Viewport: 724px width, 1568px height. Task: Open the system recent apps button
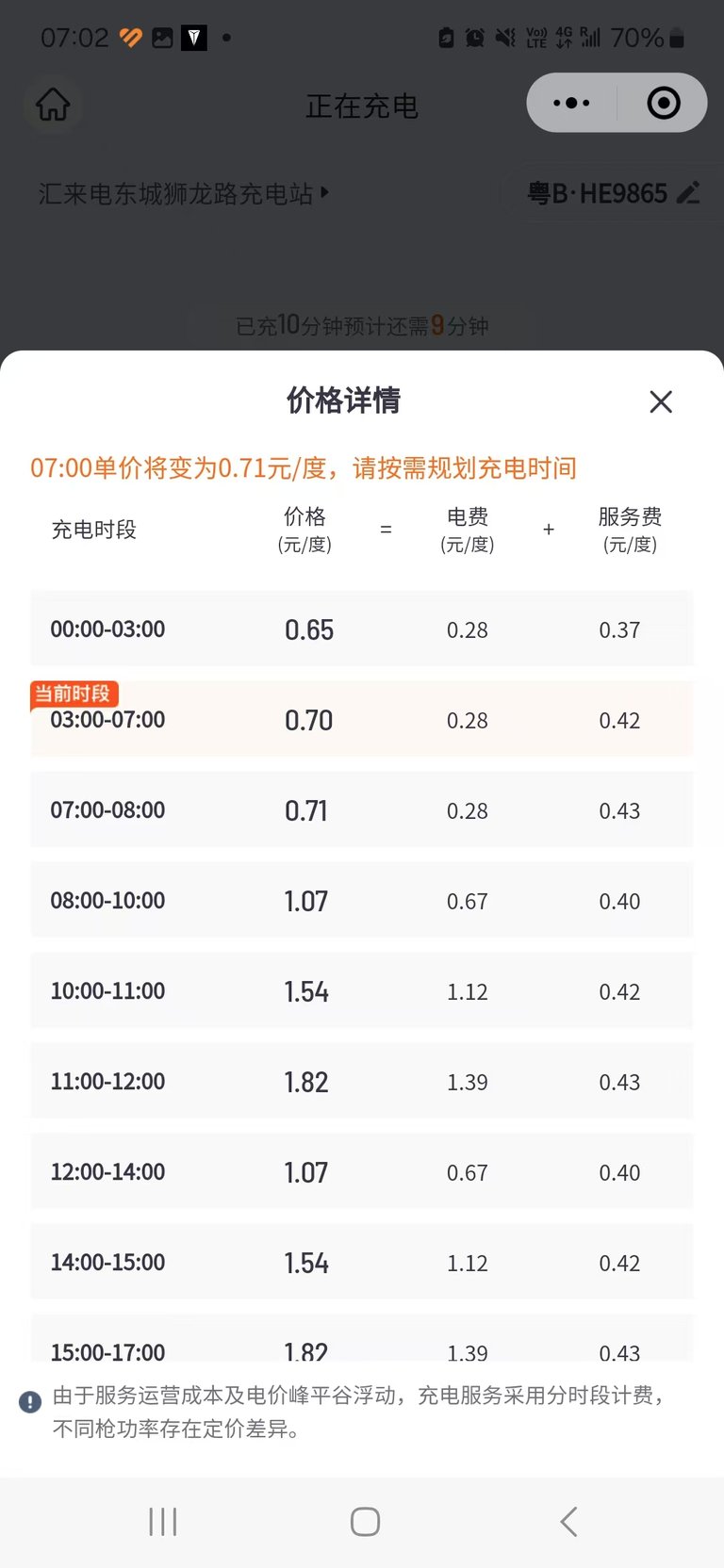tap(163, 1521)
